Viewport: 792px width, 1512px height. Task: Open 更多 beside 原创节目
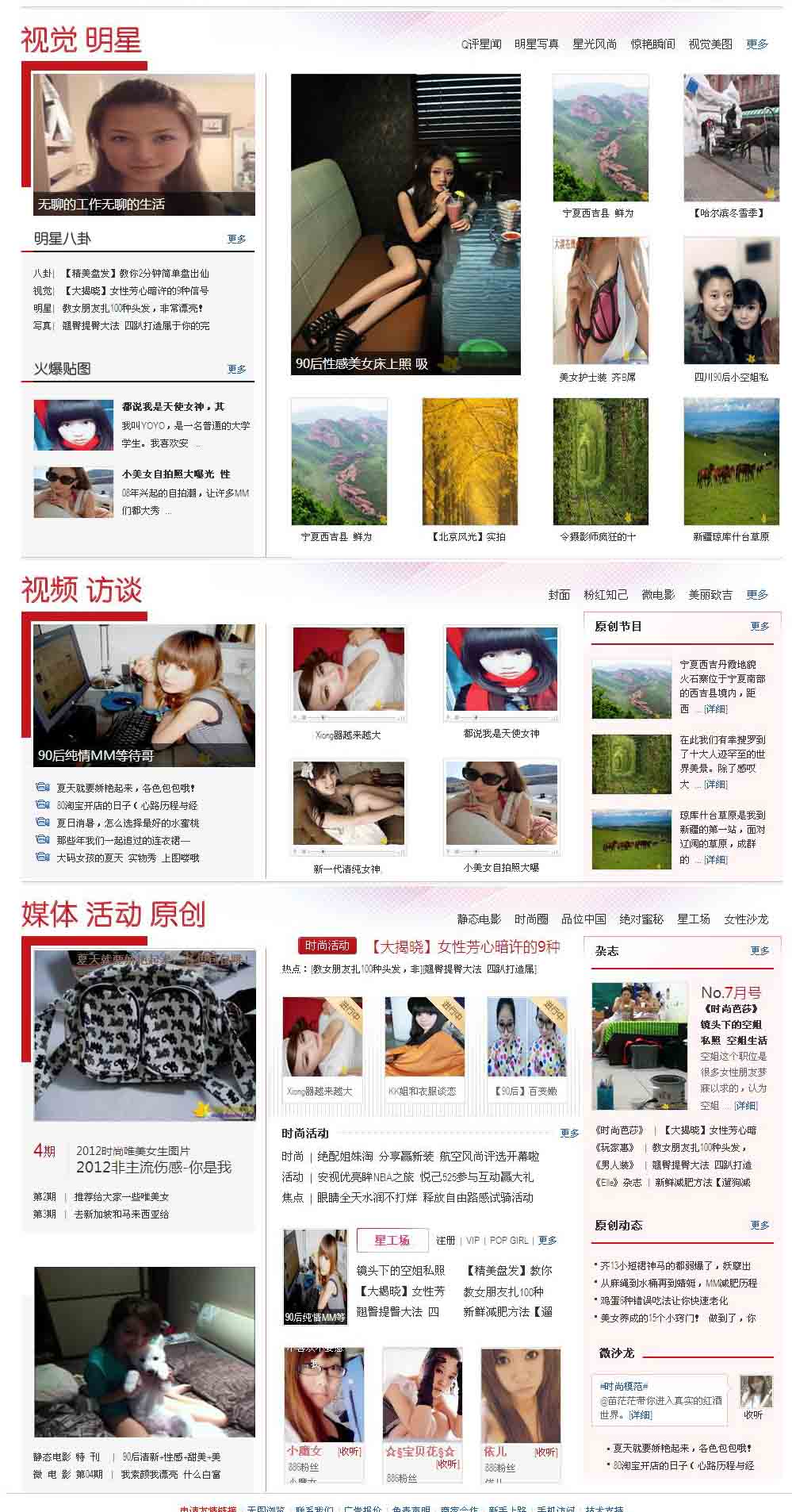[759, 627]
